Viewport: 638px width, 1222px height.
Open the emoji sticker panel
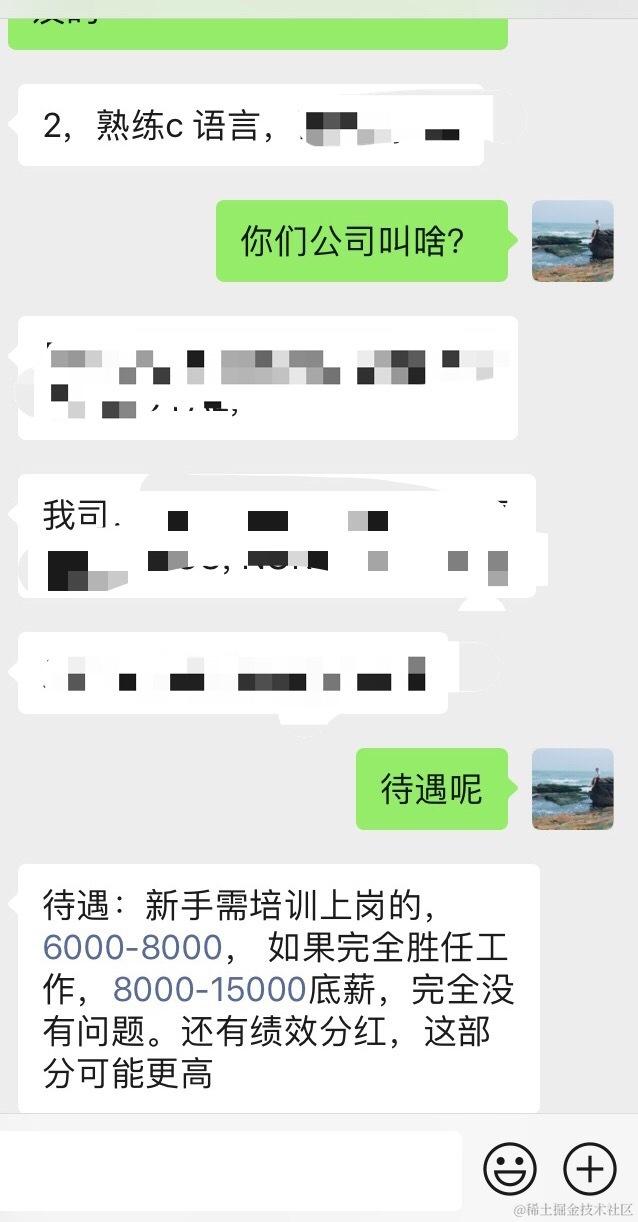pyautogui.click(x=510, y=1167)
